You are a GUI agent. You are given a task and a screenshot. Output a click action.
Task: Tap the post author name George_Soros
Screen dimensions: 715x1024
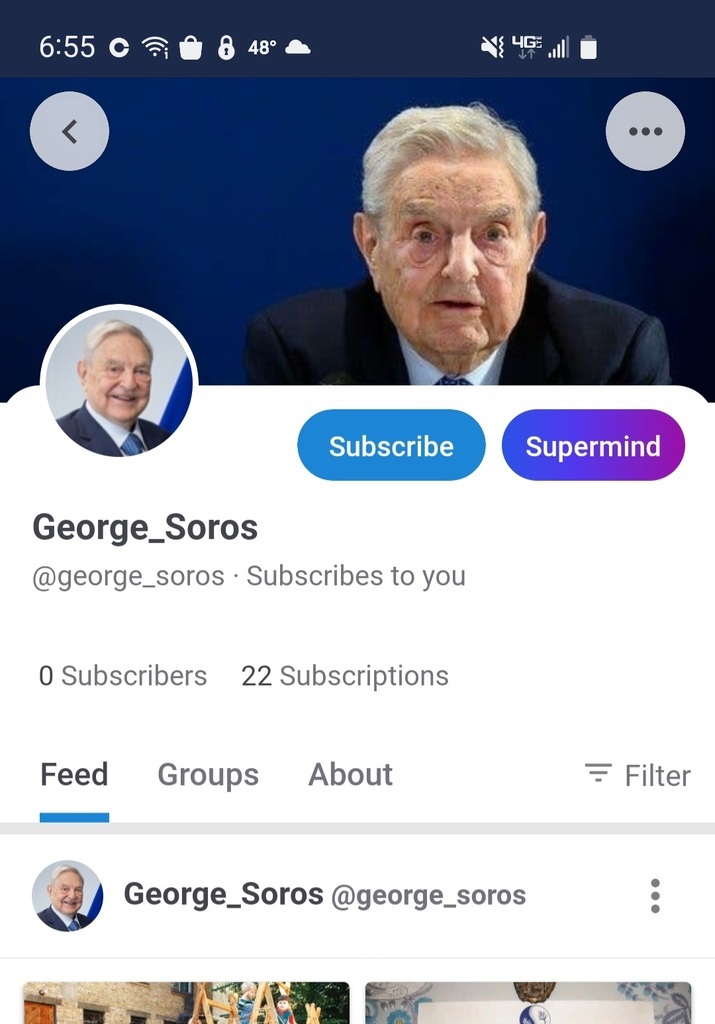tap(223, 894)
